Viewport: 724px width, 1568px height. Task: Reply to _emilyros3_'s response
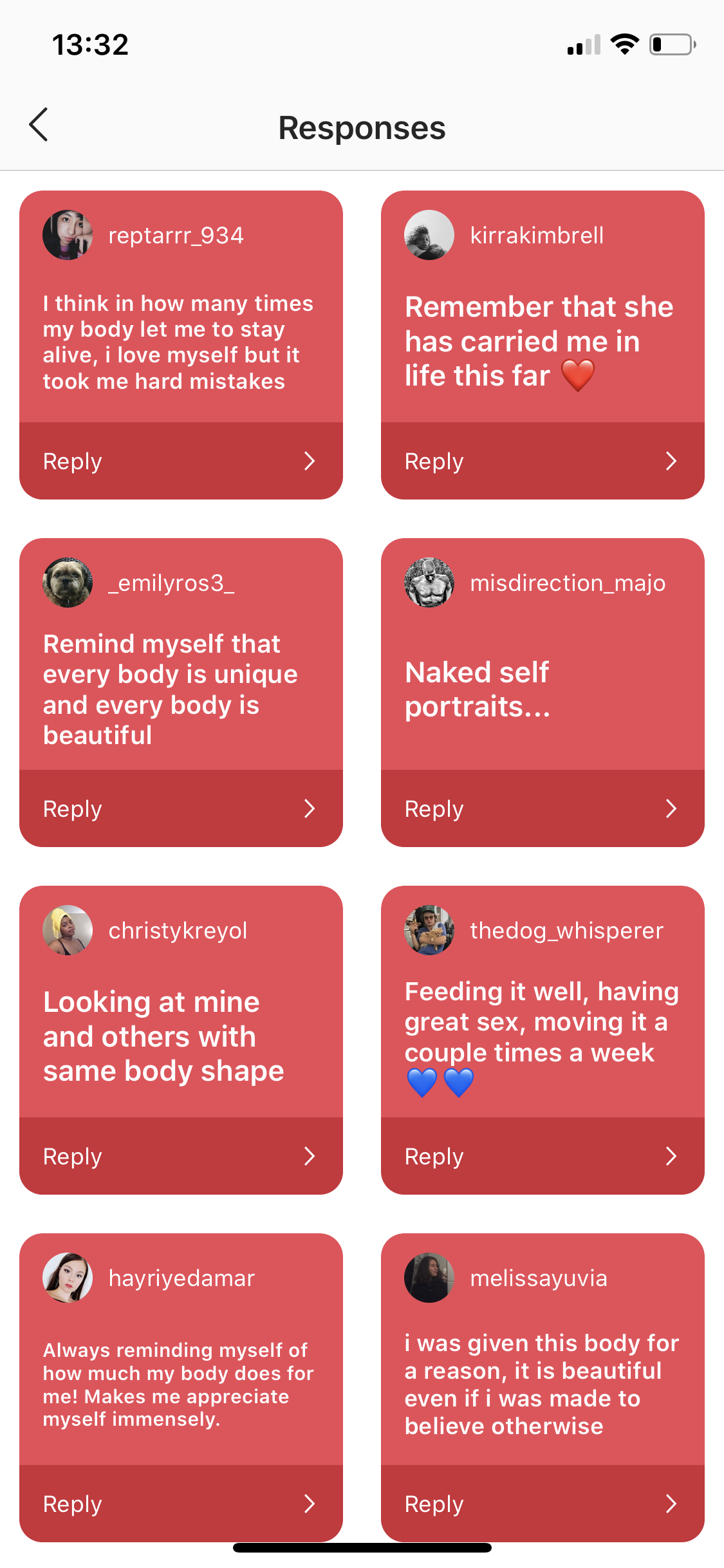click(x=180, y=808)
